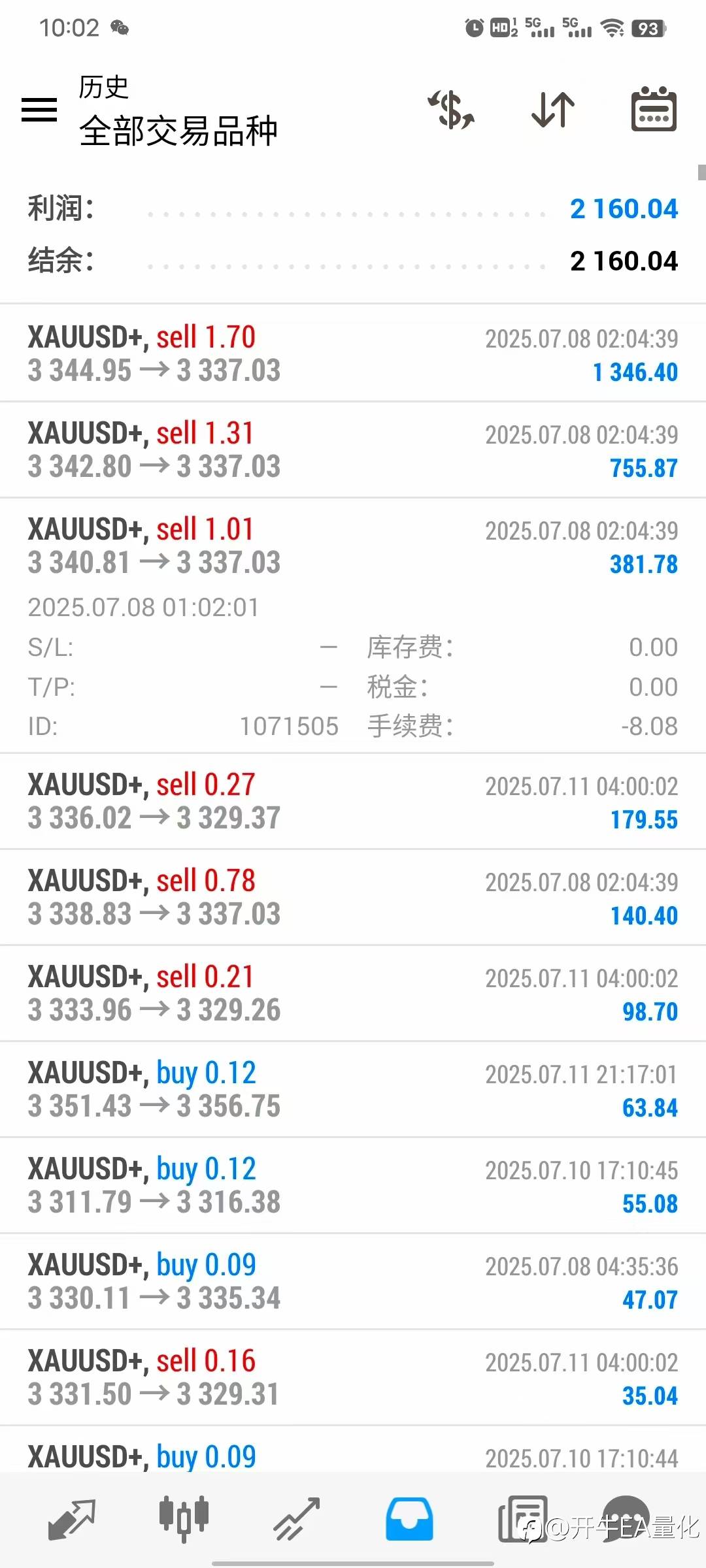Viewport: 706px width, 1568px height.
Task: Expand the sell 1.70 trade row
Action: (x=353, y=353)
